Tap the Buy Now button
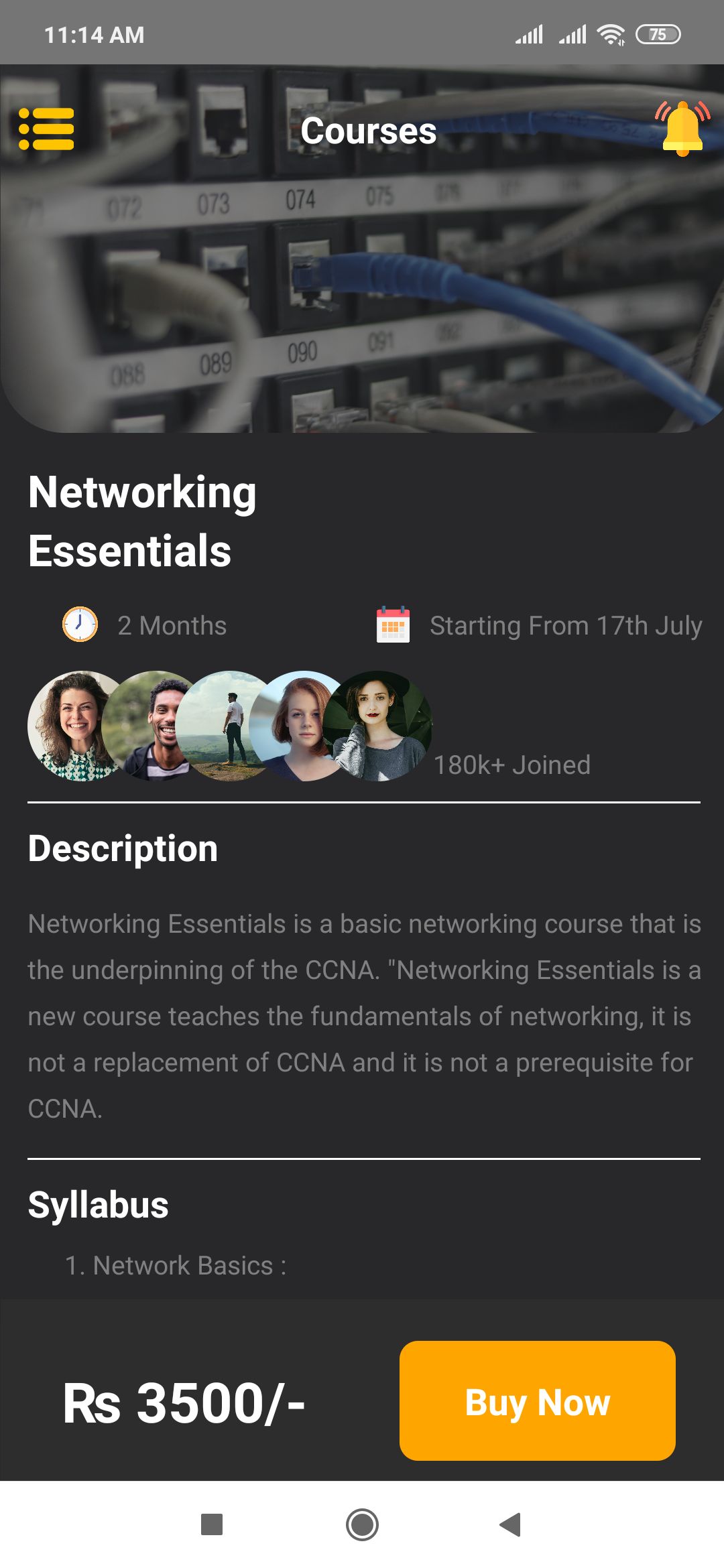The image size is (724, 1568). coord(537,1400)
